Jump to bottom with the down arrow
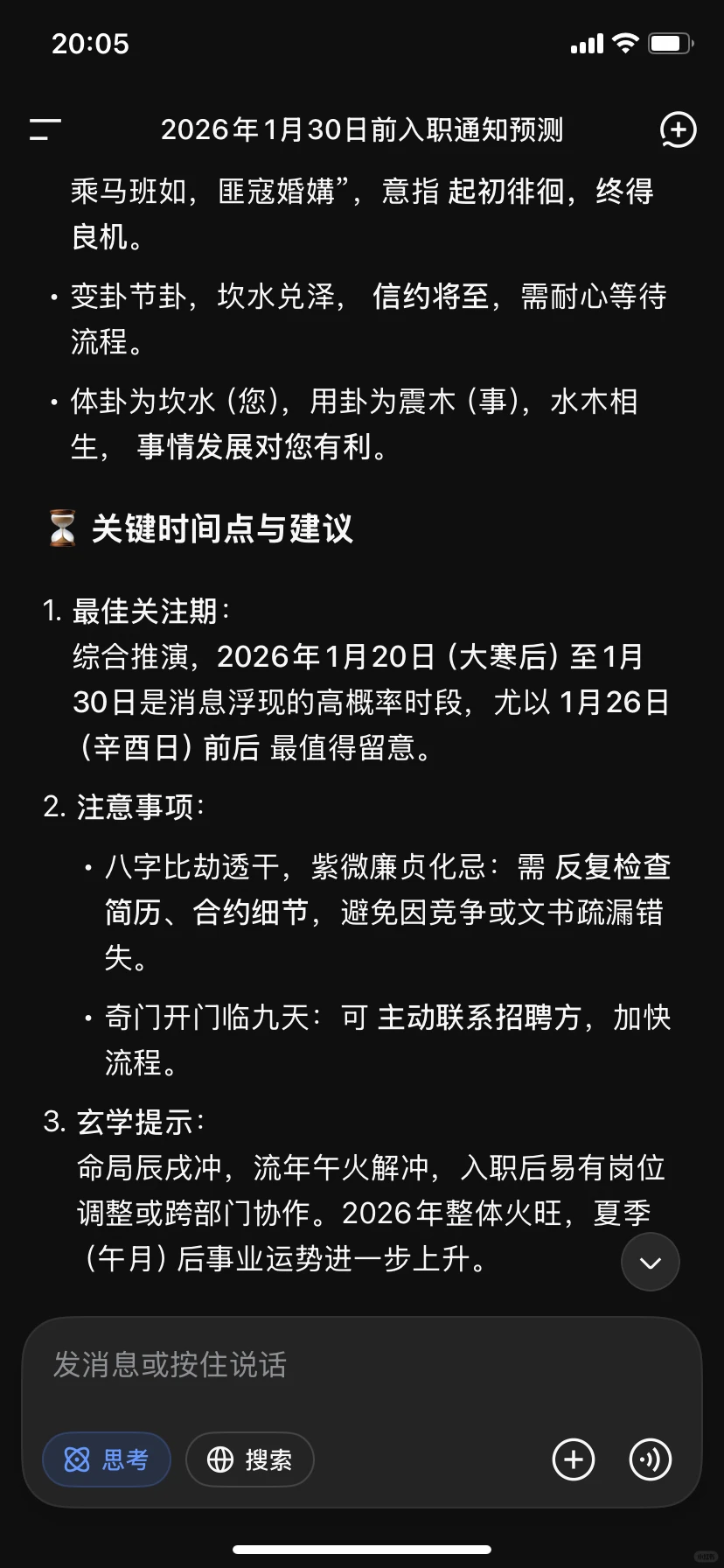The image size is (724, 1568). pyautogui.click(x=651, y=1262)
